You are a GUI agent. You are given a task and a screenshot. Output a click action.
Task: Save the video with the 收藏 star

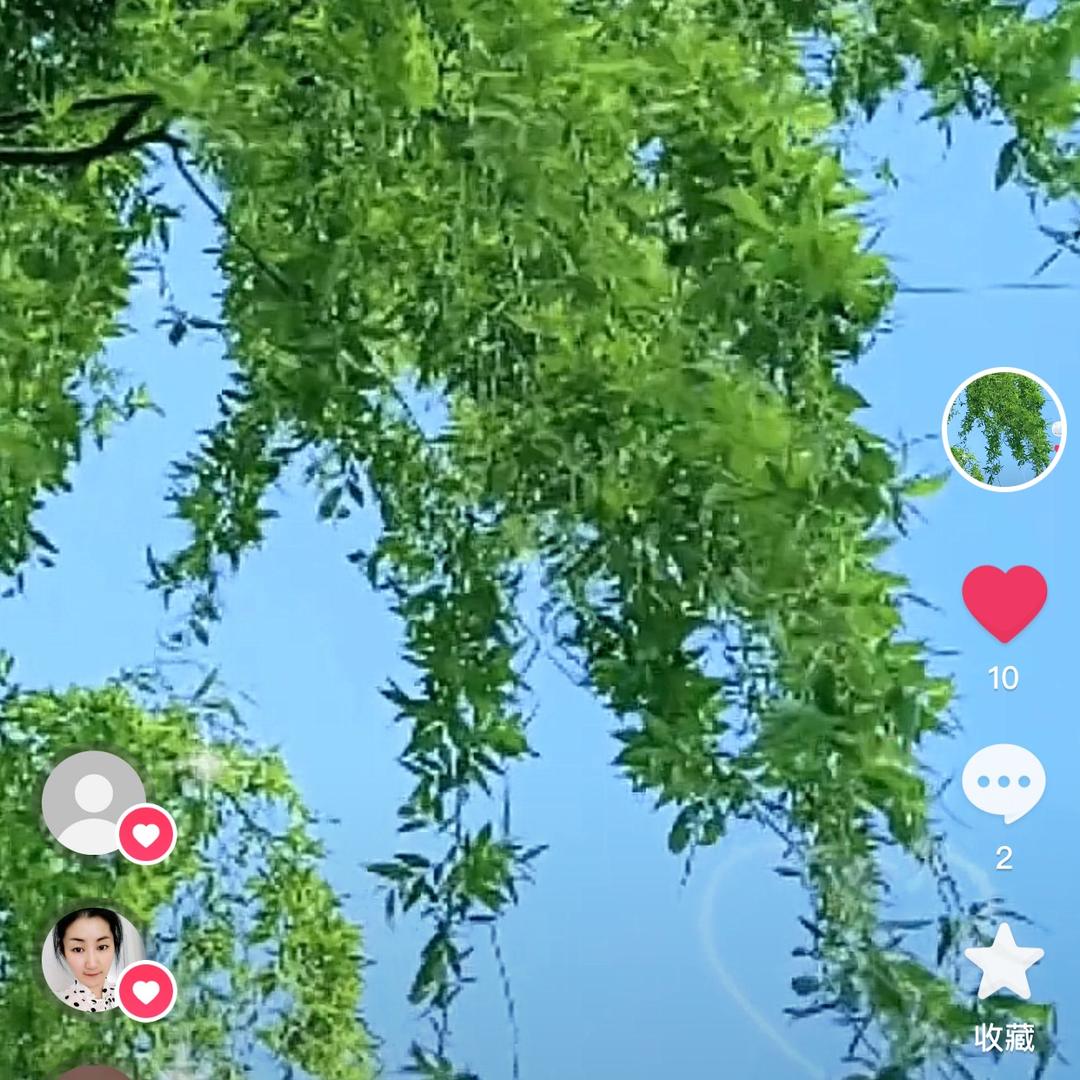pyautogui.click(x=1003, y=962)
